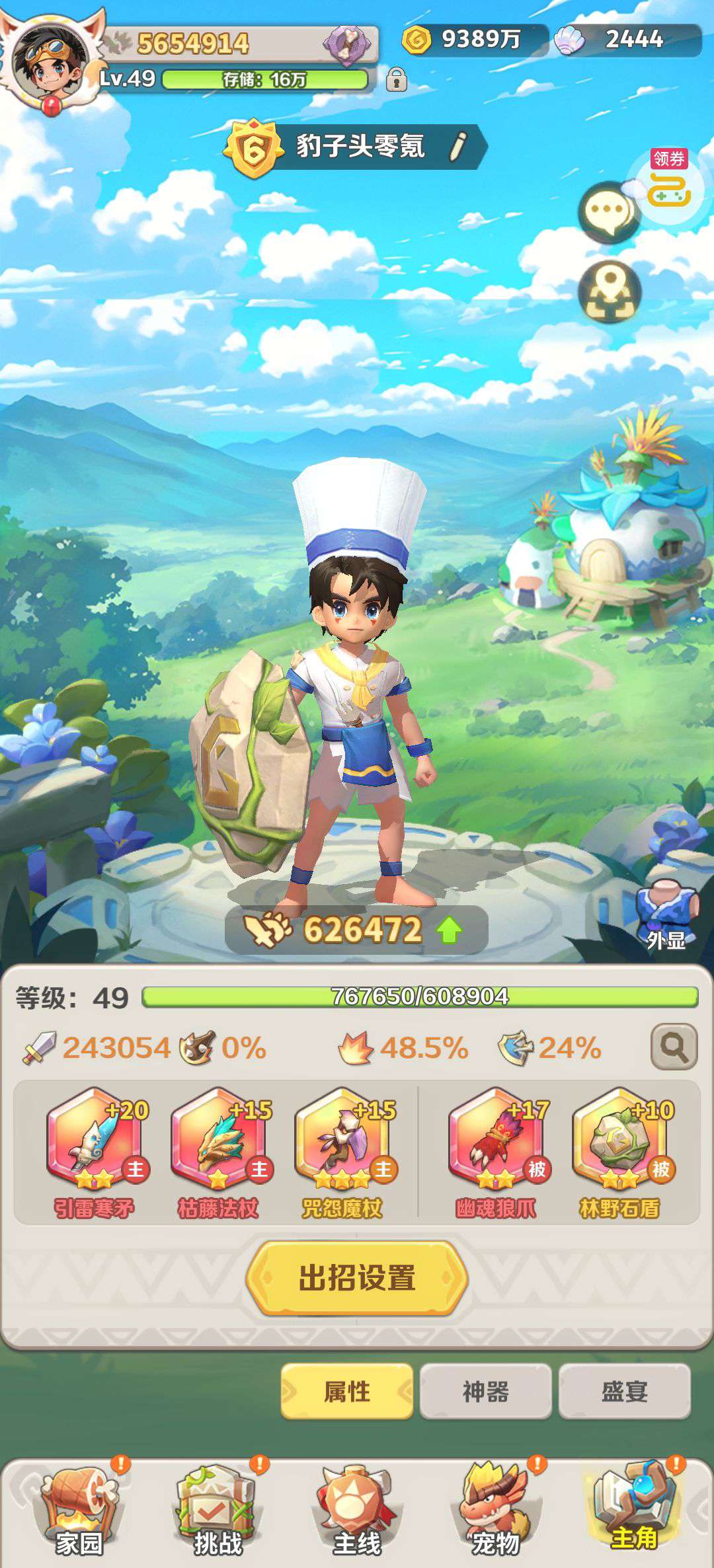Go to the 宠物 section
The height and width of the screenshot is (1568, 714).
tap(496, 1514)
